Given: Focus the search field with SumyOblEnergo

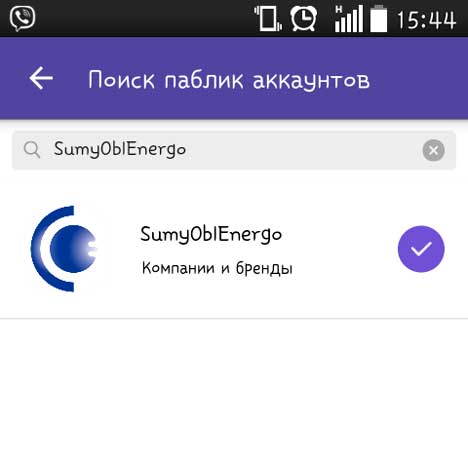Looking at the screenshot, I should [x=234, y=150].
